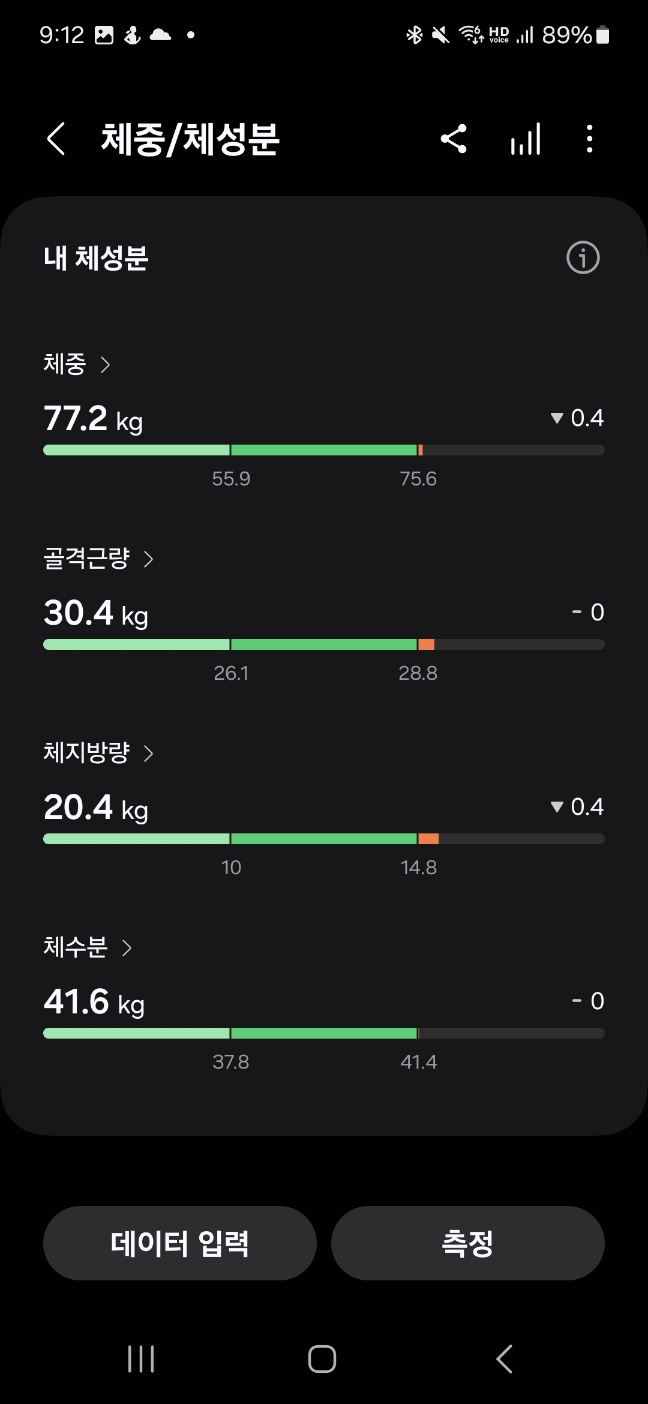Image resolution: width=648 pixels, height=1404 pixels.
Task: Go to the system home screen
Action: (x=322, y=1358)
